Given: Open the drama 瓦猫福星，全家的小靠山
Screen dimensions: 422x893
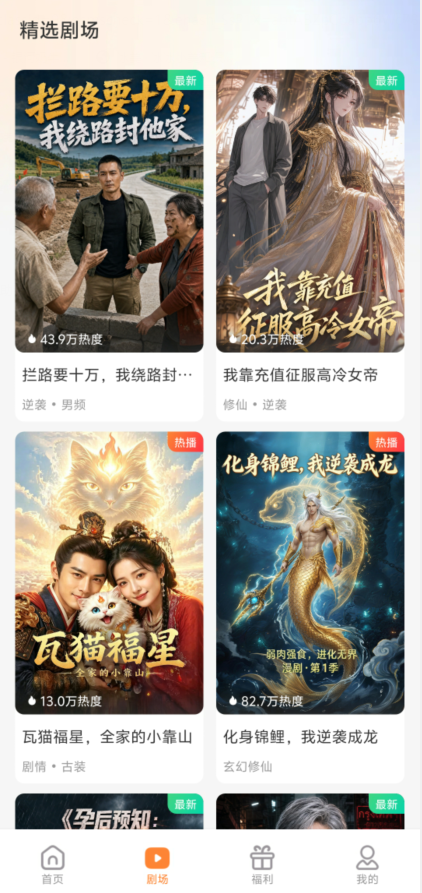Looking at the screenshot, I should click(109, 607).
